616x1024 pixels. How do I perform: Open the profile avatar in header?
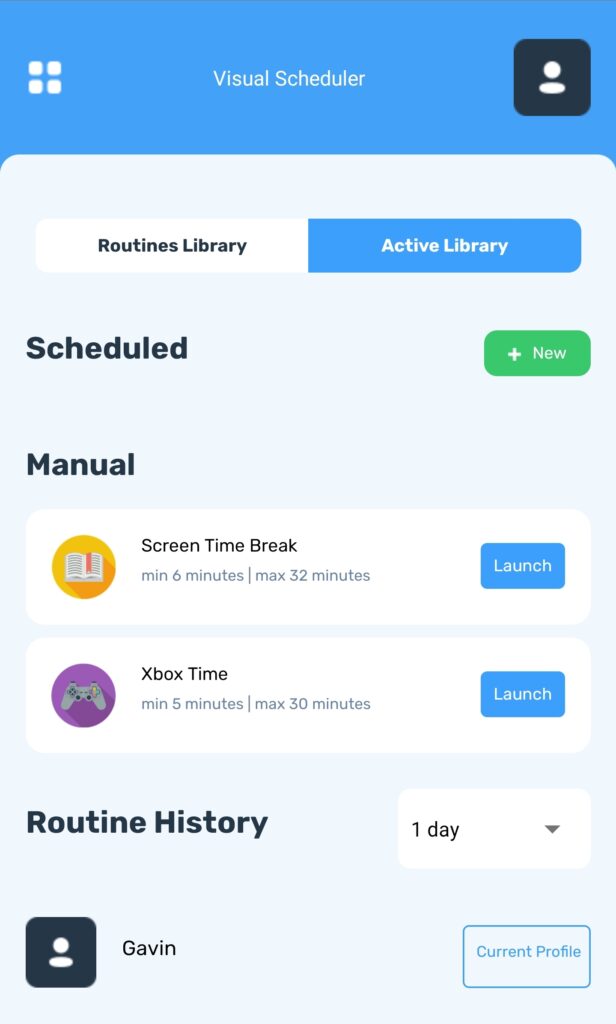click(x=552, y=78)
